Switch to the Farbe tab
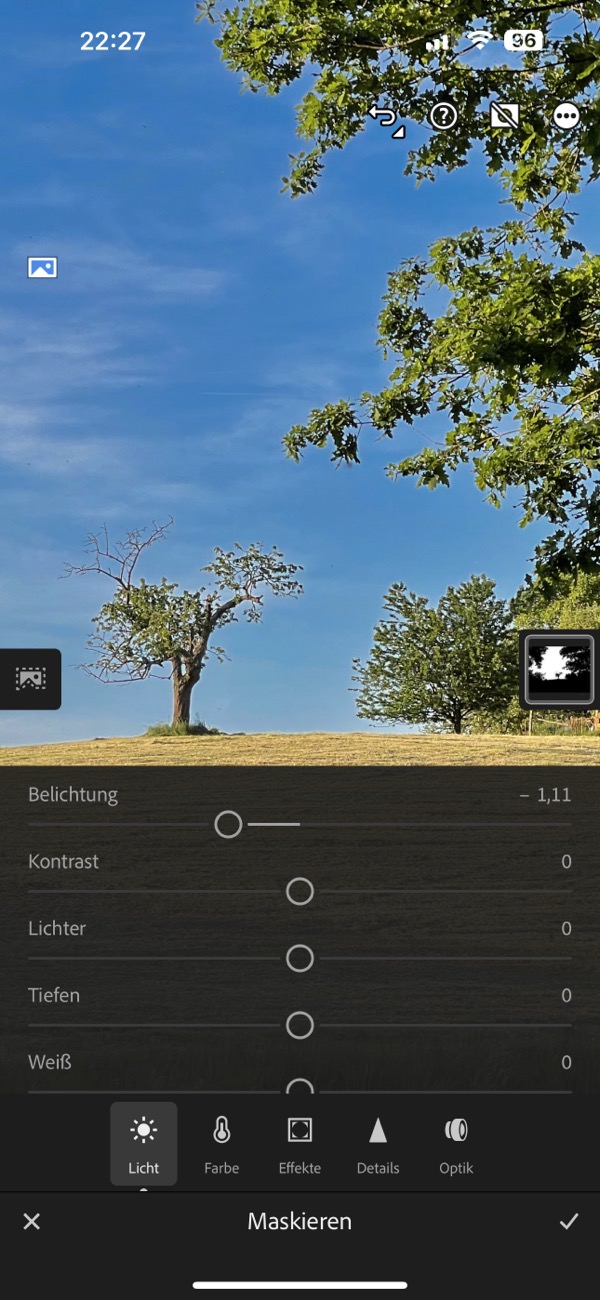Image resolution: width=600 pixels, height=1300 pixels. [222, 1144]
